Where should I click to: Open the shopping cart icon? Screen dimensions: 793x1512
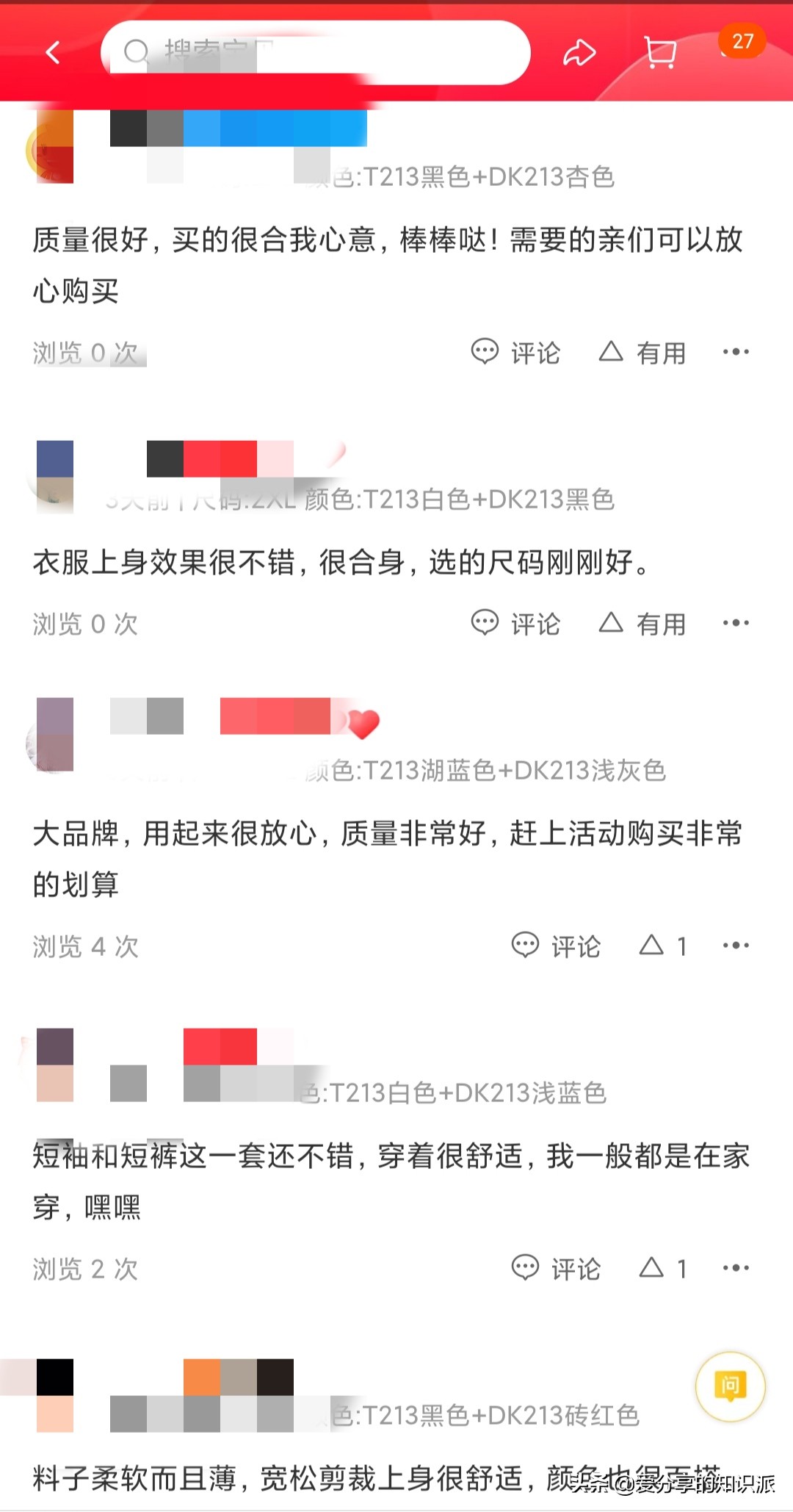pos(659,51)
